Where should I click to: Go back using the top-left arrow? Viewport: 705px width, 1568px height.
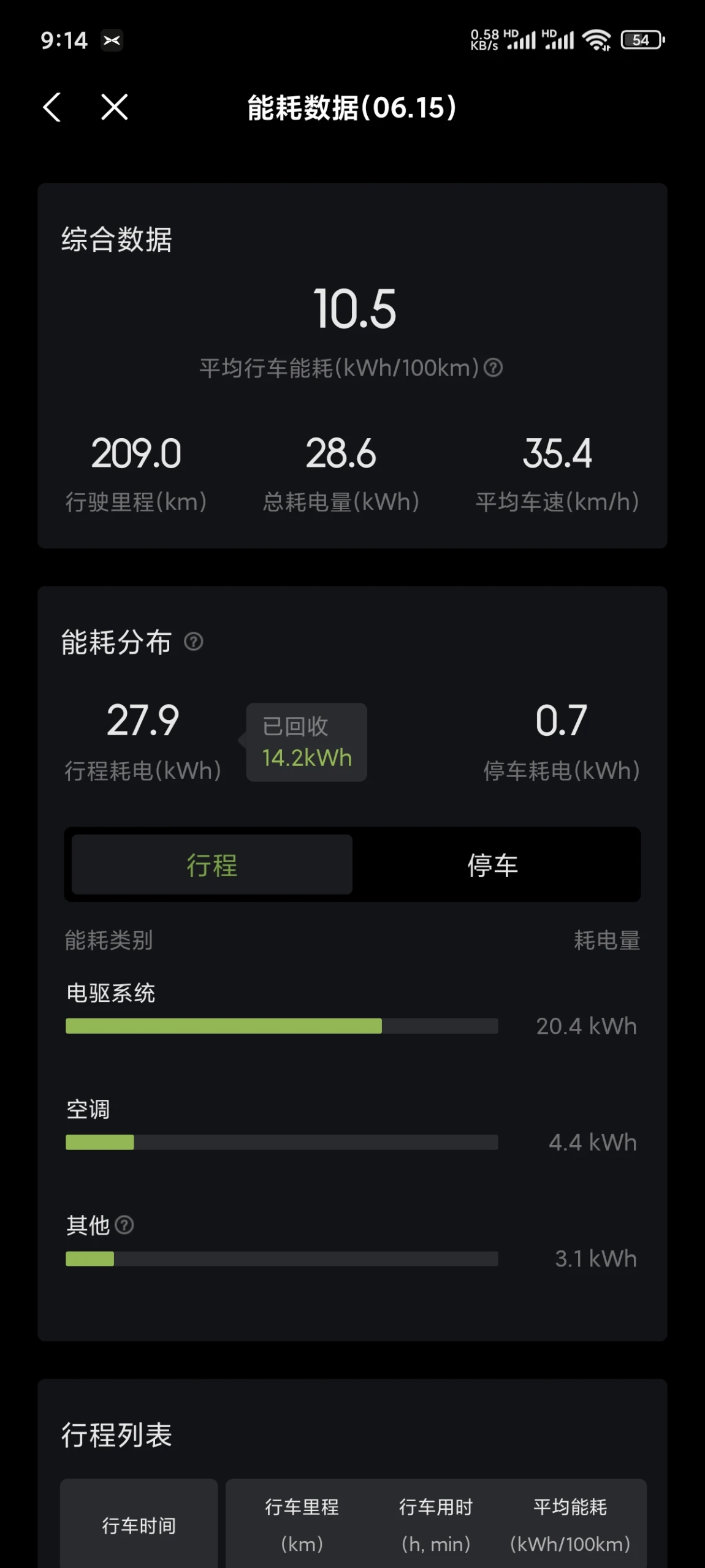[53, 107]
